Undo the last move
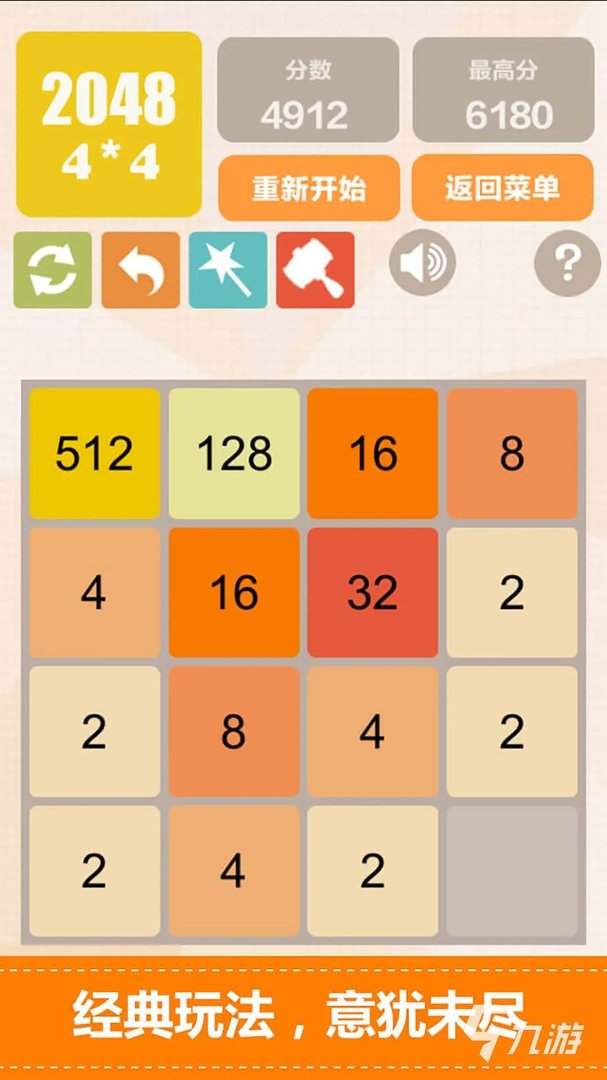This screenshot has height=1080, width=607. pos(140,270)
